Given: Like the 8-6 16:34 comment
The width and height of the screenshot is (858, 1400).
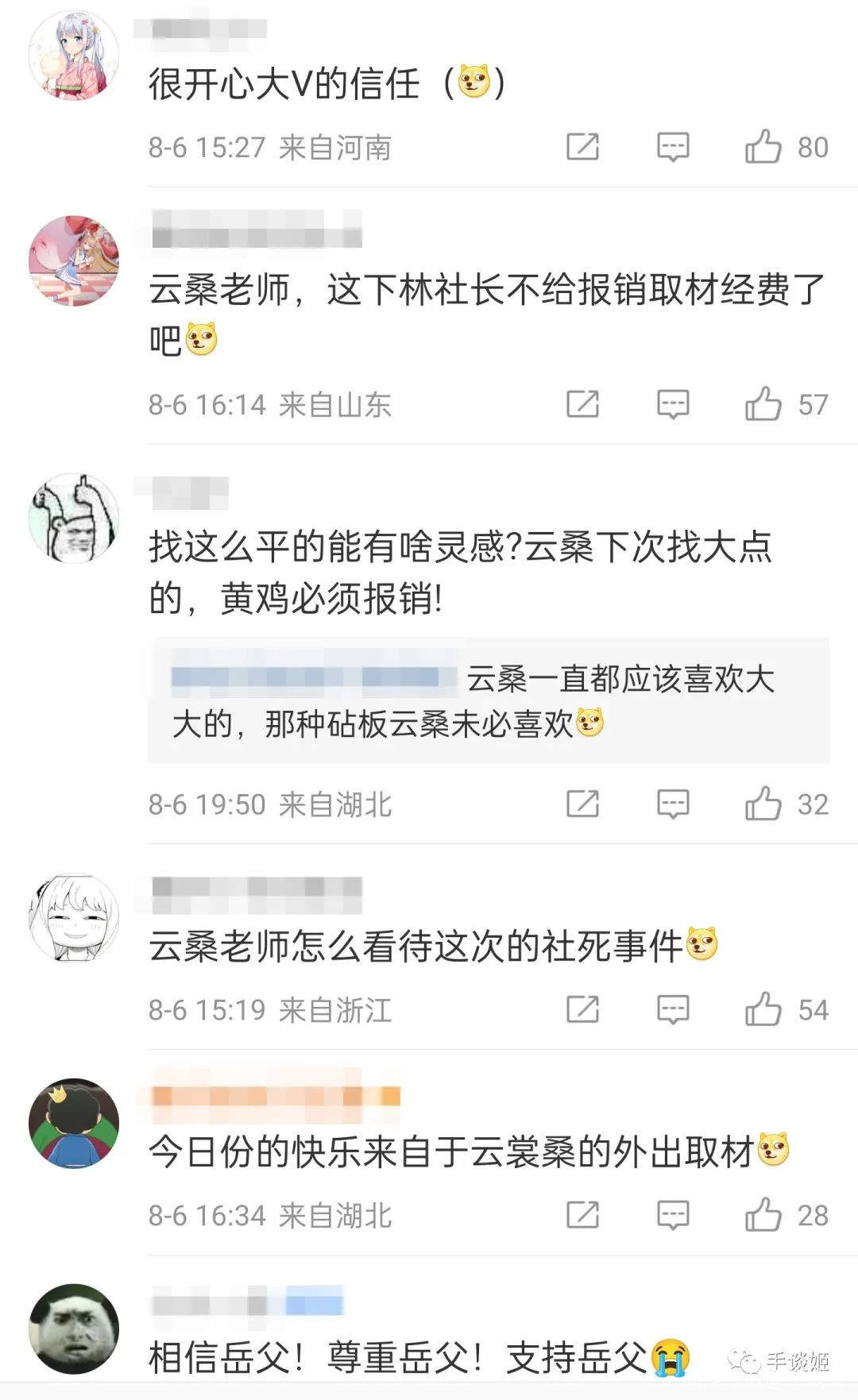Looking at the screenshot, I should click(763, 1215).
